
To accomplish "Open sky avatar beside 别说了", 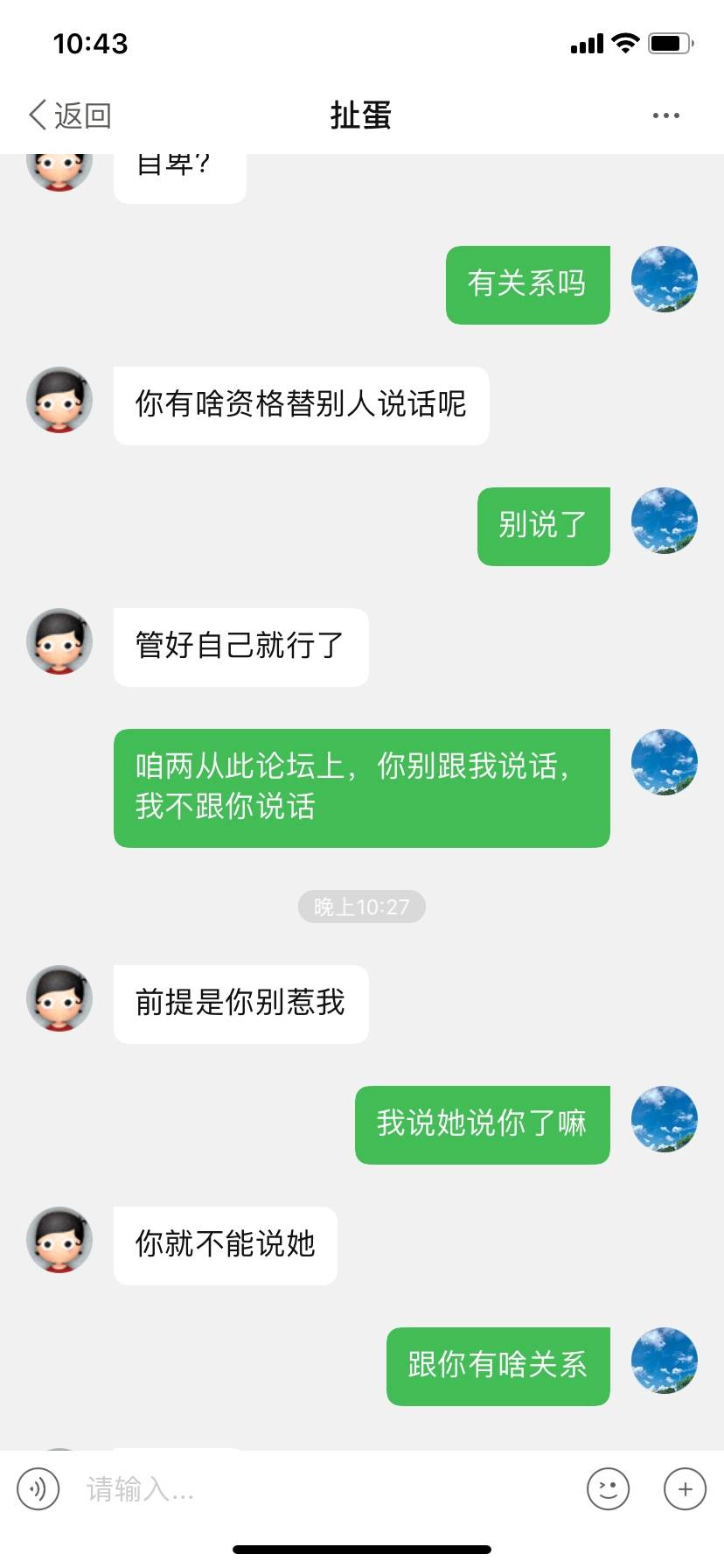I will pos(664,521).
